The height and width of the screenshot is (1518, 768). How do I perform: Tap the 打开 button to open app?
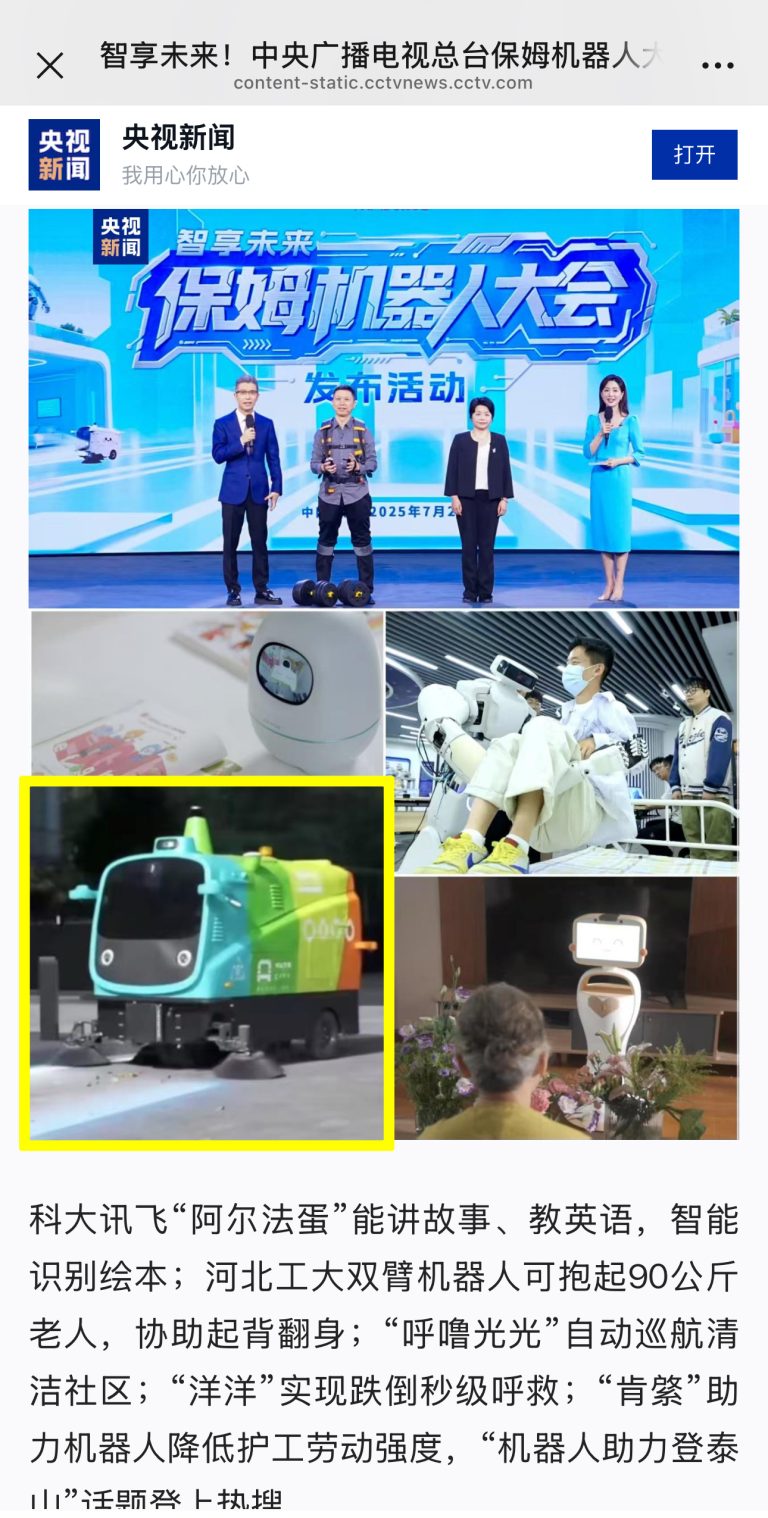694,155
